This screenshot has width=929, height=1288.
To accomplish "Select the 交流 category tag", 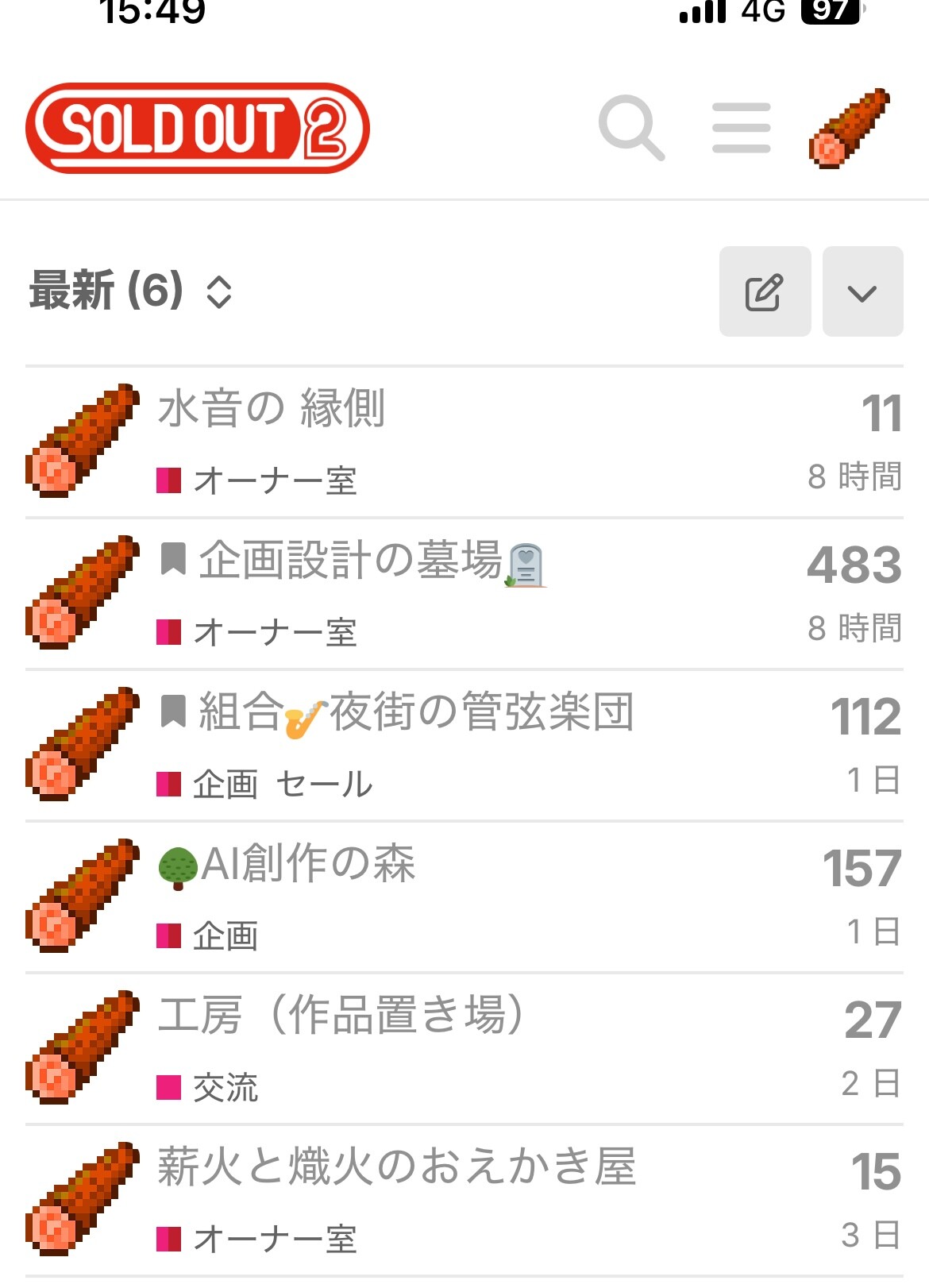I will [225, 1088].
